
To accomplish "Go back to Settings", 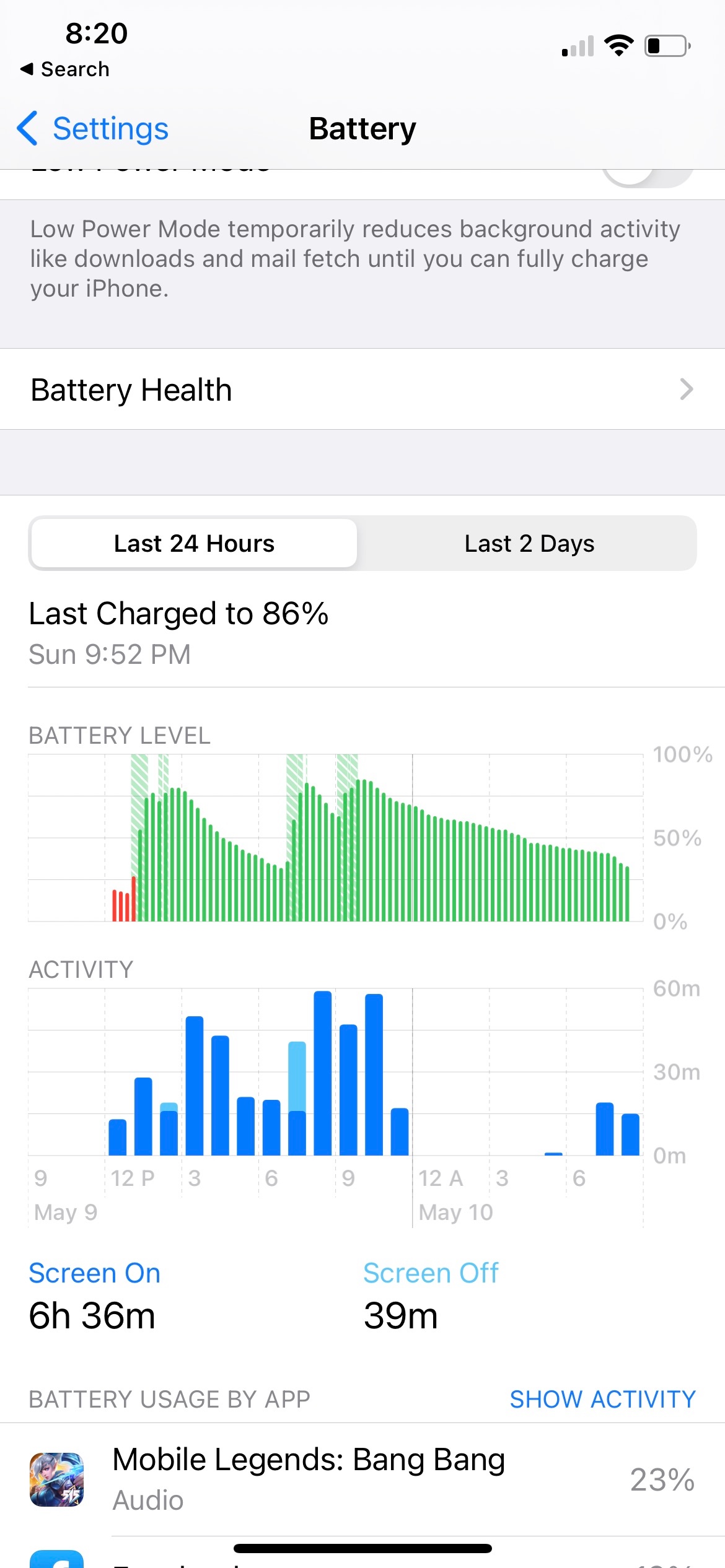I will tap(93, 129).
